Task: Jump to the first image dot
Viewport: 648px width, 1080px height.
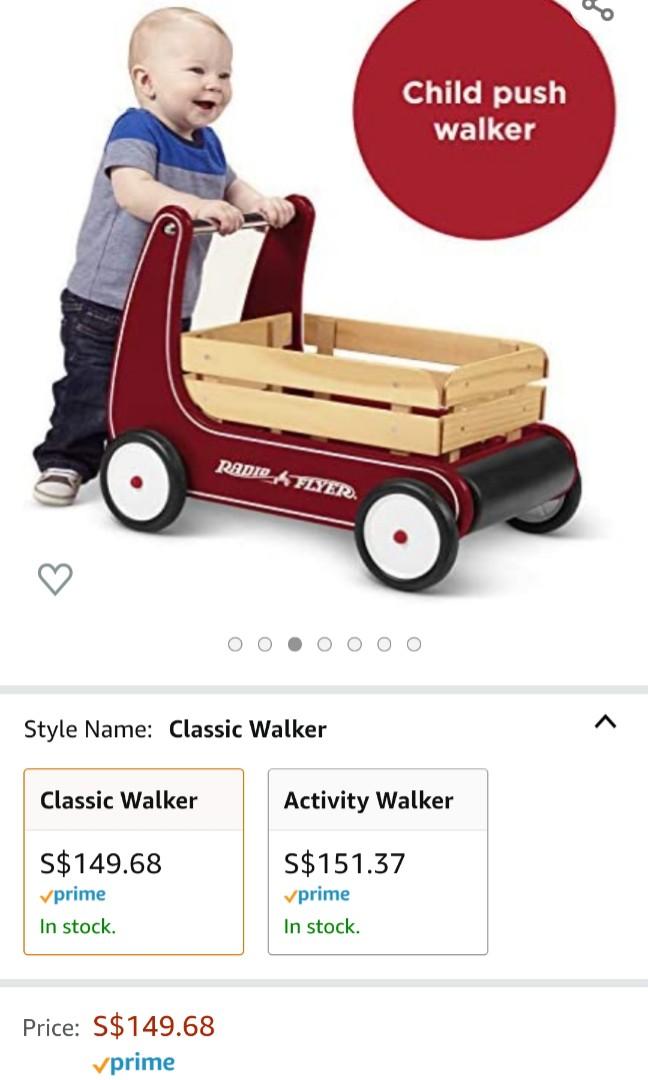Action: tap(235, 644)
